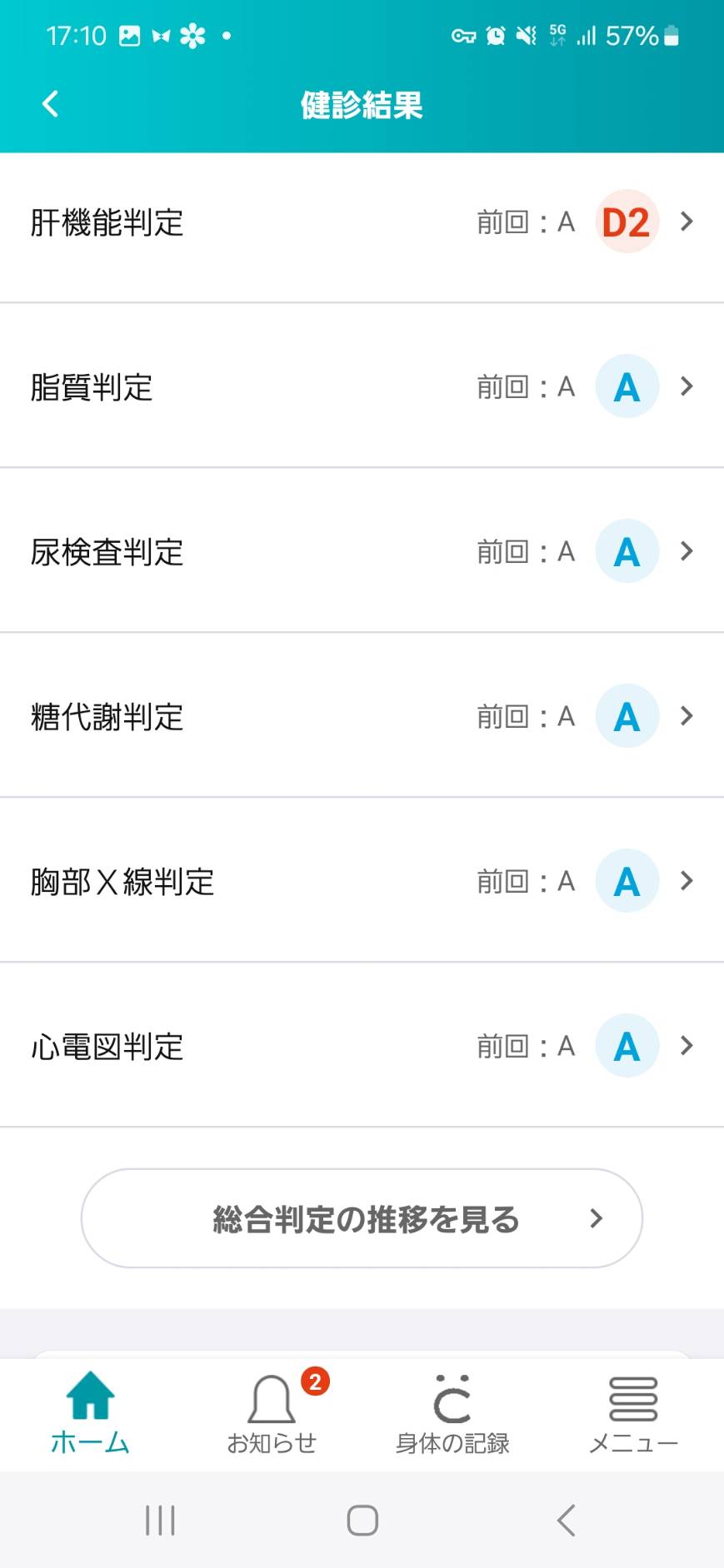Go back using the header arrow
The width and height of the screenshot is (724, 1568).
51,104
